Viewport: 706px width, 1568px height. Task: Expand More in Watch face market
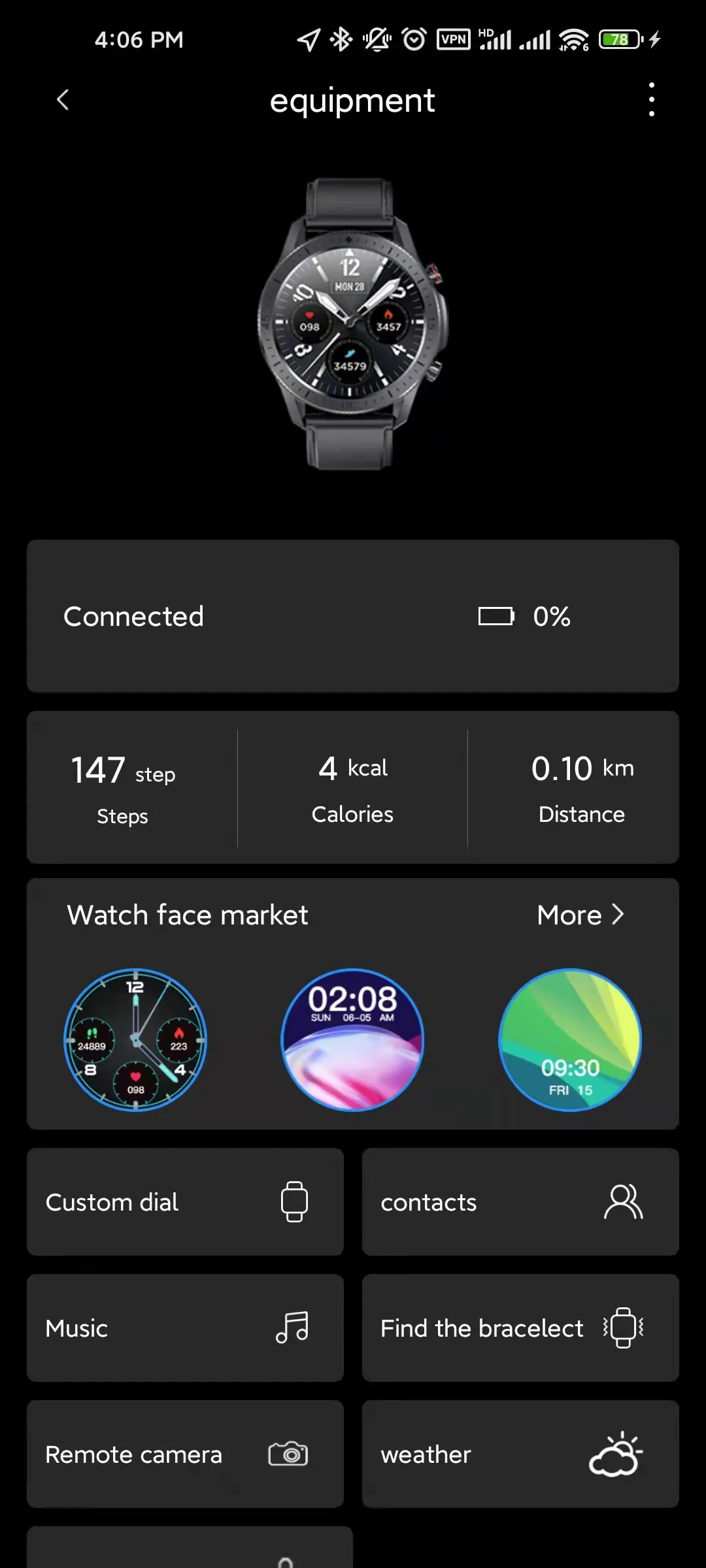pyautogui.click(x=581, y=915)
